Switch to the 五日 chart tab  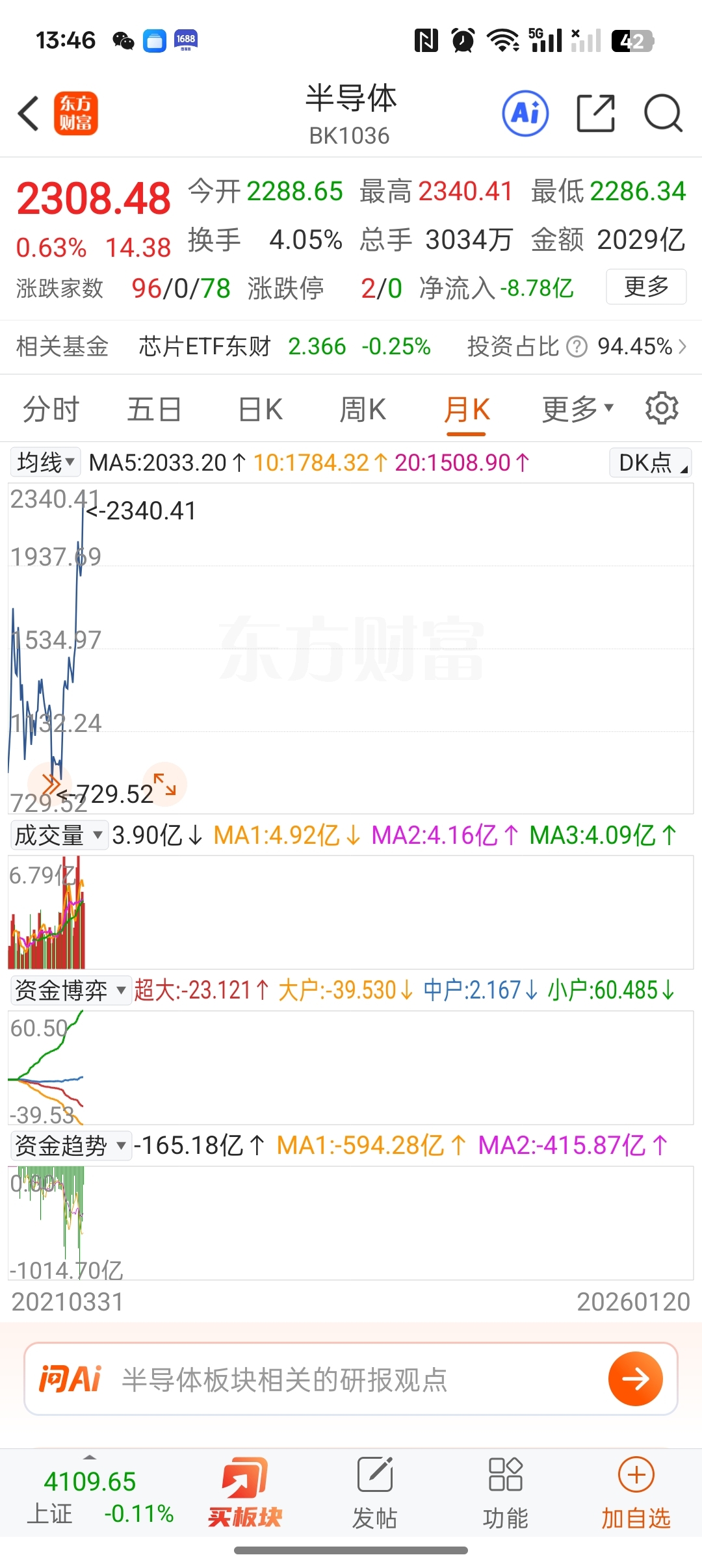coord(154,410)
